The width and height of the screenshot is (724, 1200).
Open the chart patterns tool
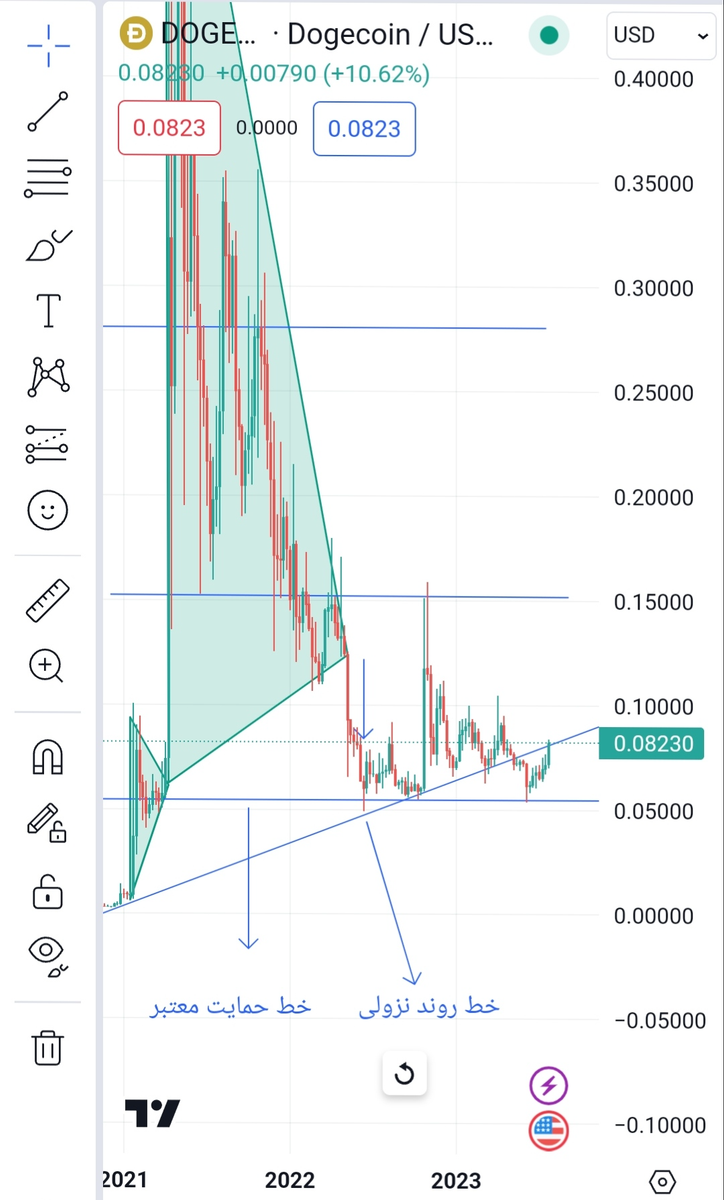[48, 377]
